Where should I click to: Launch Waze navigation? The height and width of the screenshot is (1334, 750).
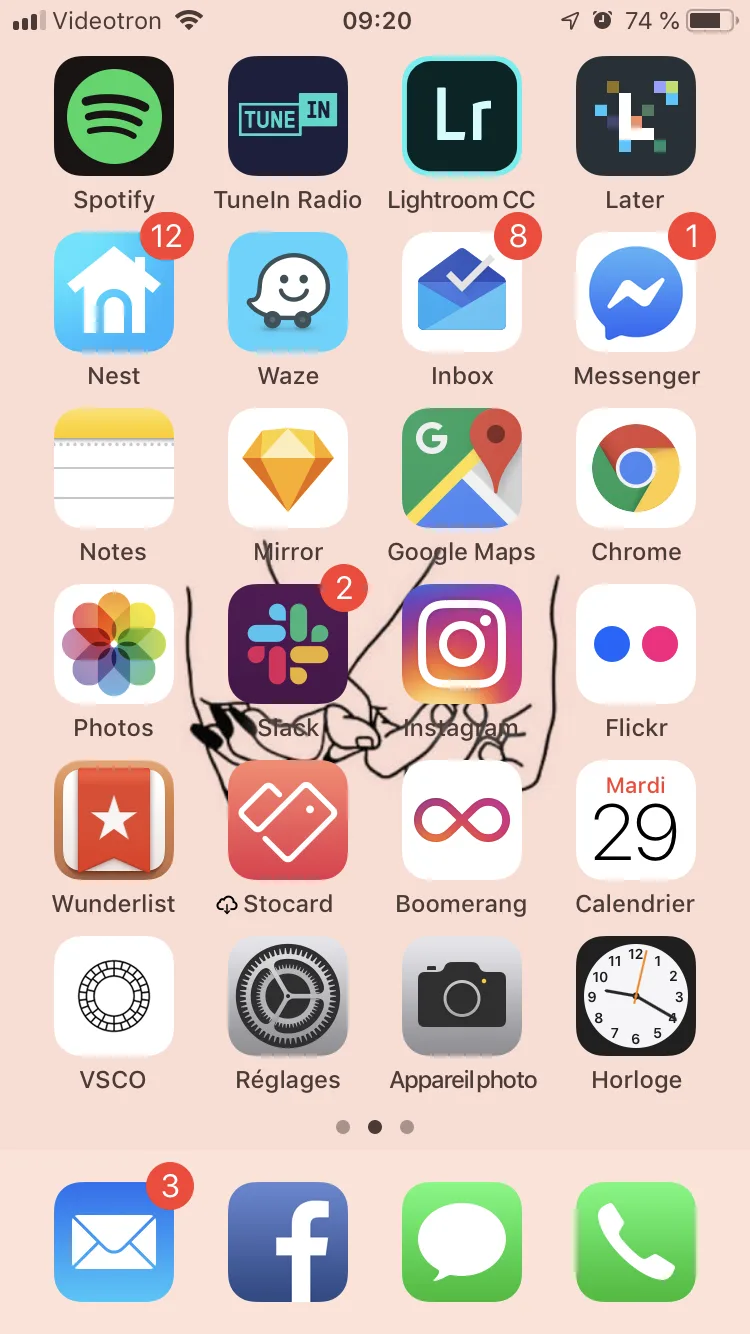(288, 292)
